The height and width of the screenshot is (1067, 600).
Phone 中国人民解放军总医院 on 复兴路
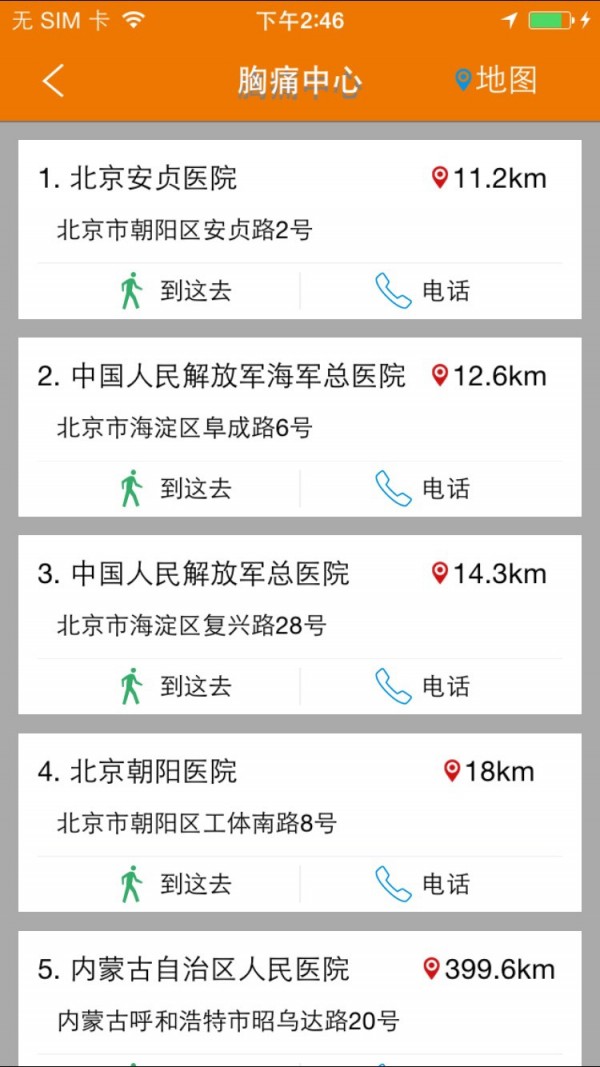tap(422, 686)
